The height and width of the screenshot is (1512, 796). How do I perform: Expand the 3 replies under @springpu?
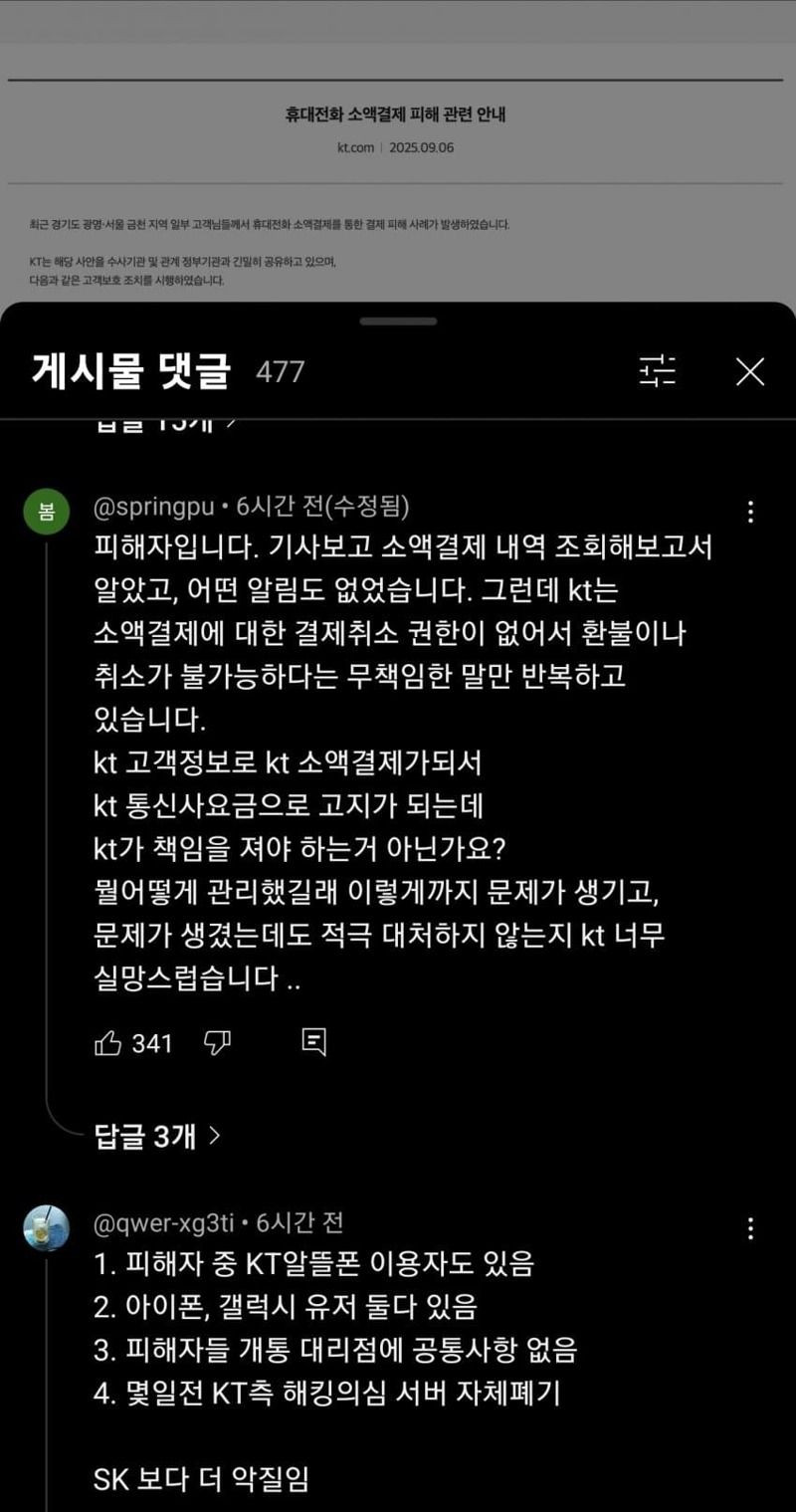[156, 1136]
